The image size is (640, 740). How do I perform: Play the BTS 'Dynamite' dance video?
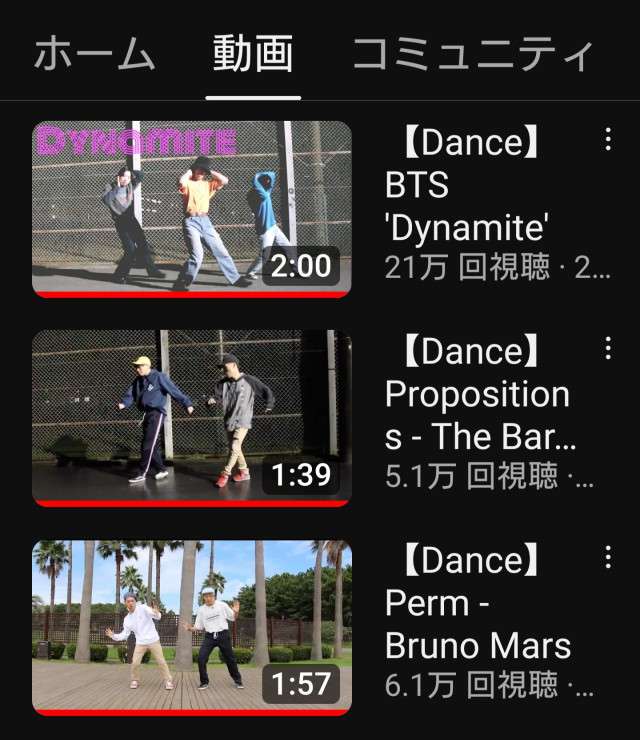(192, 208)
